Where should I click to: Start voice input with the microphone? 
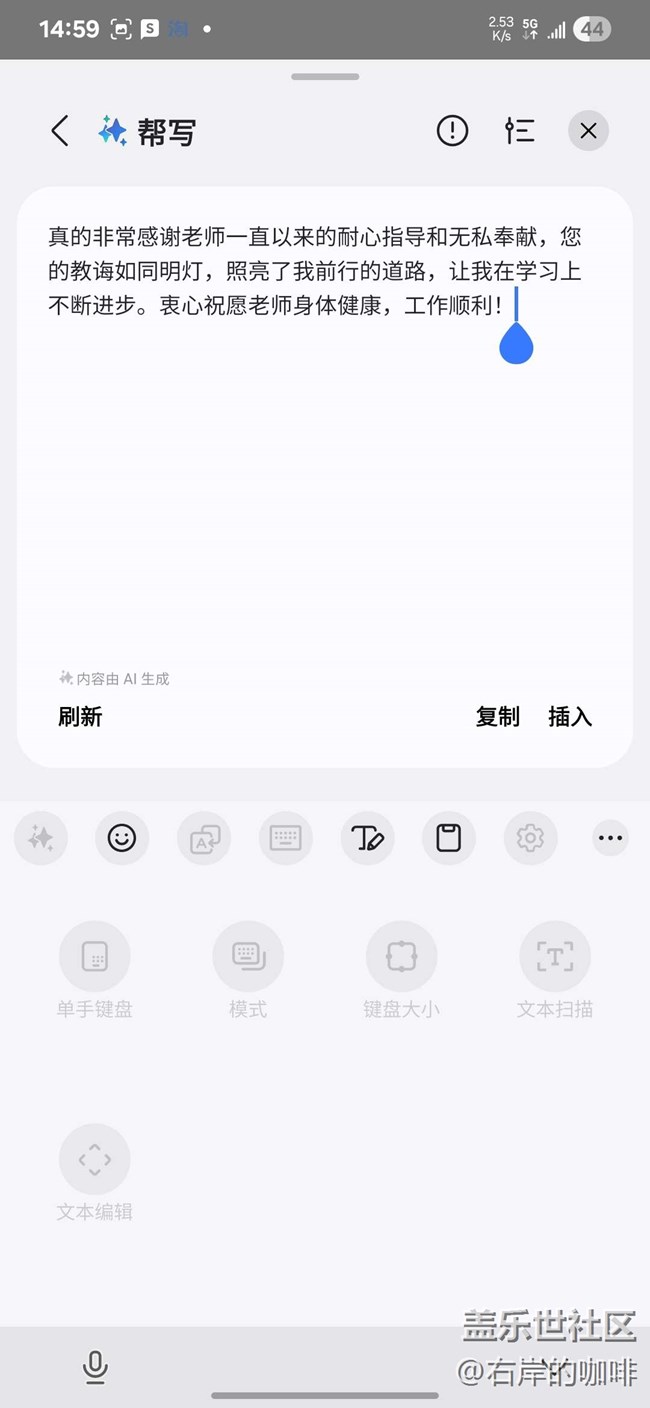click(95, 1367)
